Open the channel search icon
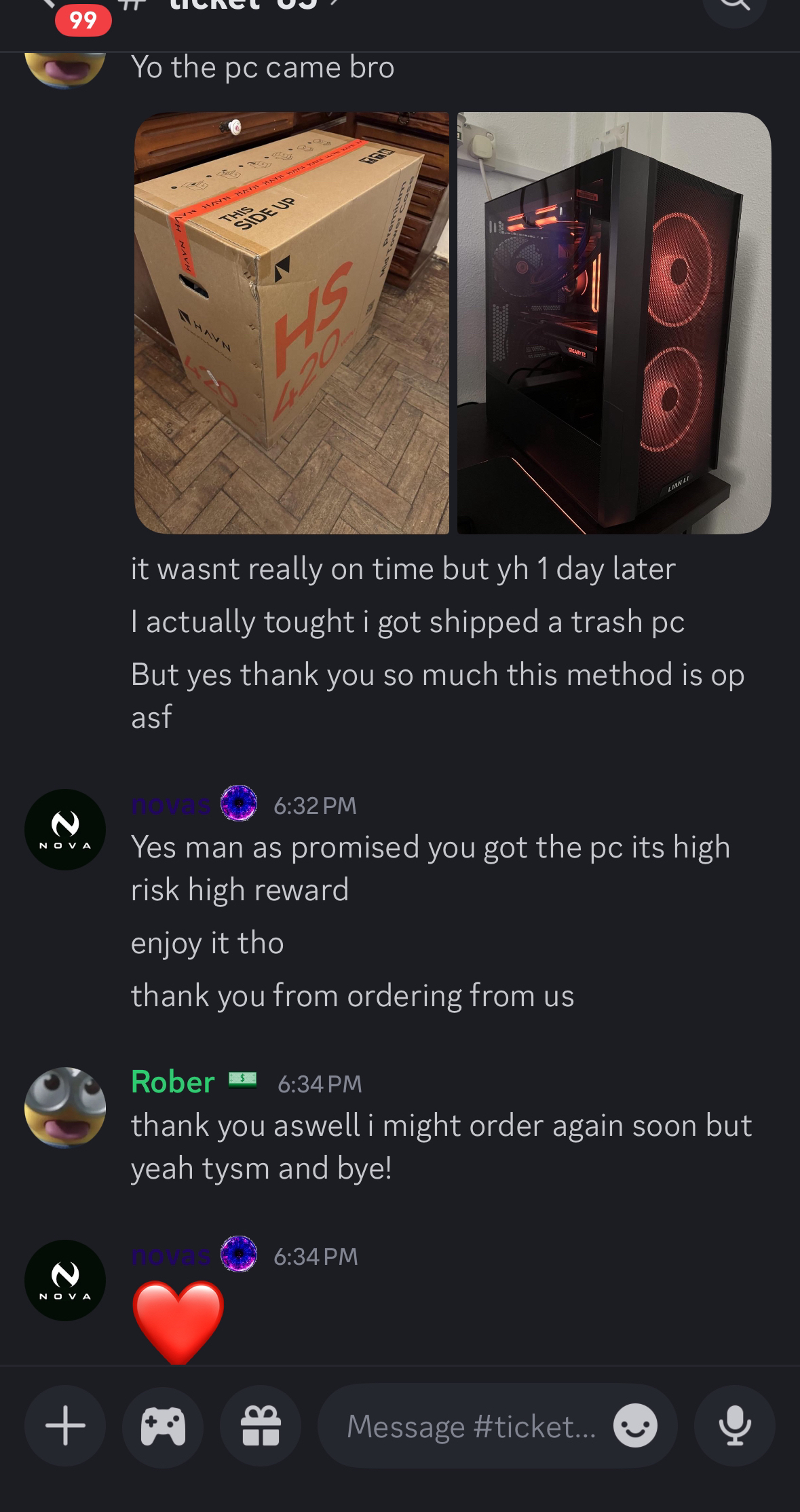The height and width of the screenshot is (1512, 800). point(734,7)
